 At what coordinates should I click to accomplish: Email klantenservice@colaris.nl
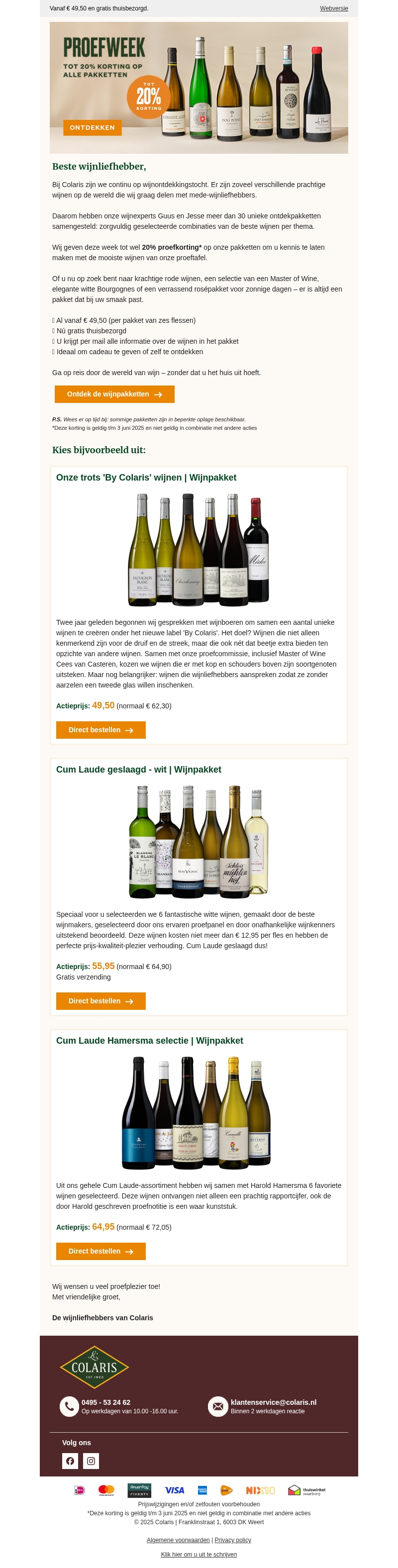click(273, 1402)
